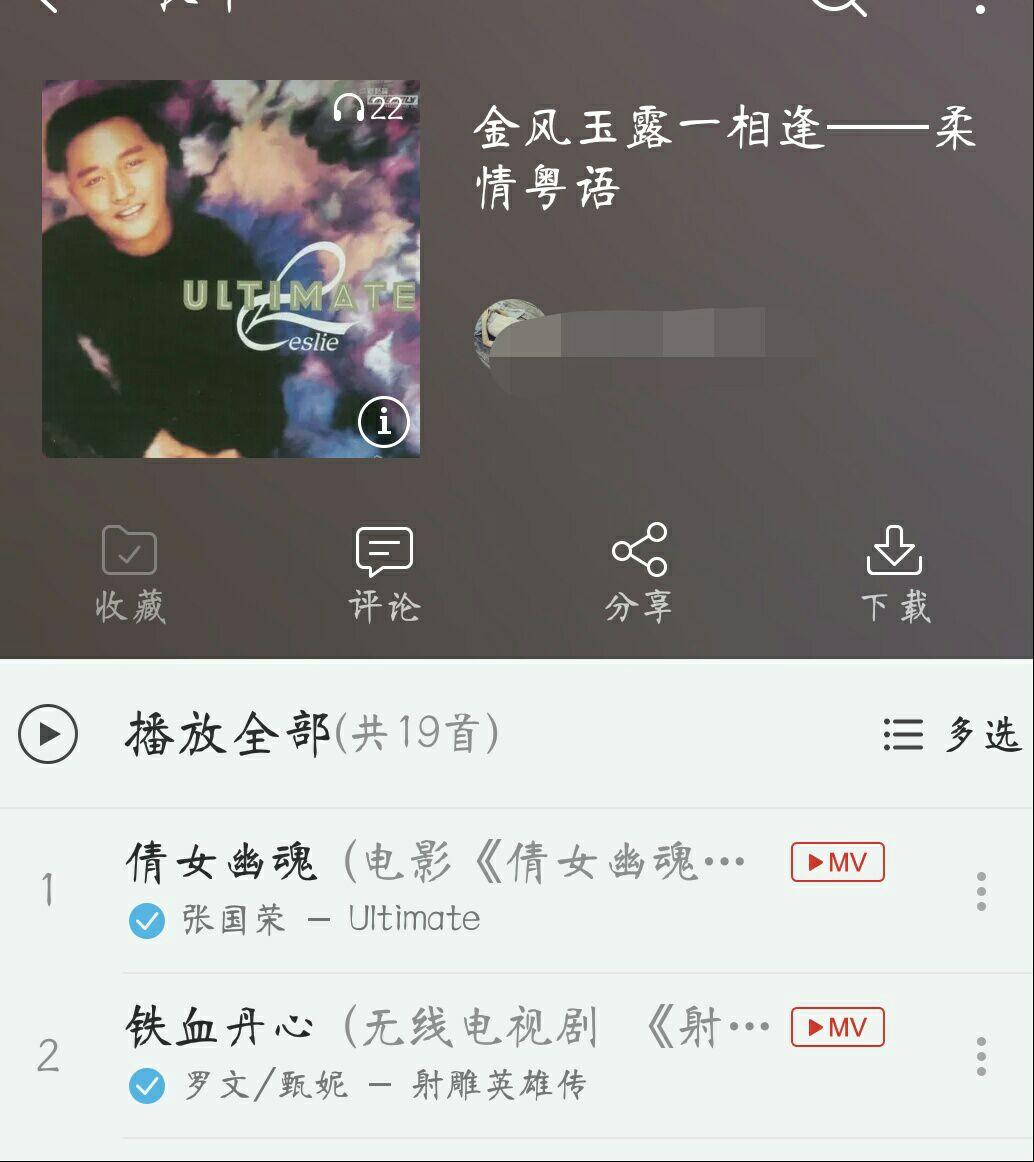Screen dimensions: 1034x1162
Task: Enable 多选 multi-select mode
Action: 951,735
